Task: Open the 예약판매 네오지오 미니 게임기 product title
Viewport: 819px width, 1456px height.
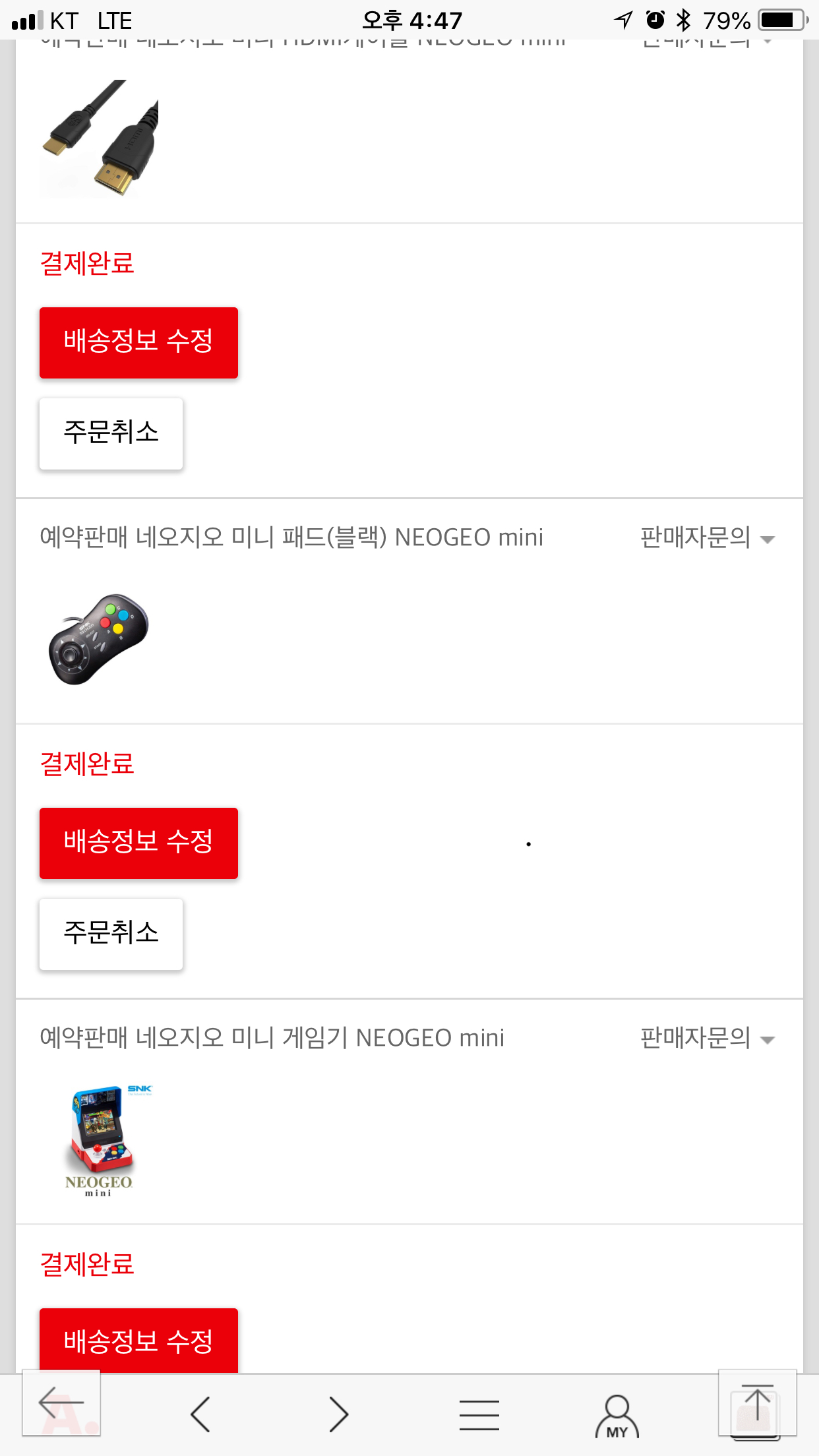Action: (x=272, y=1039)
